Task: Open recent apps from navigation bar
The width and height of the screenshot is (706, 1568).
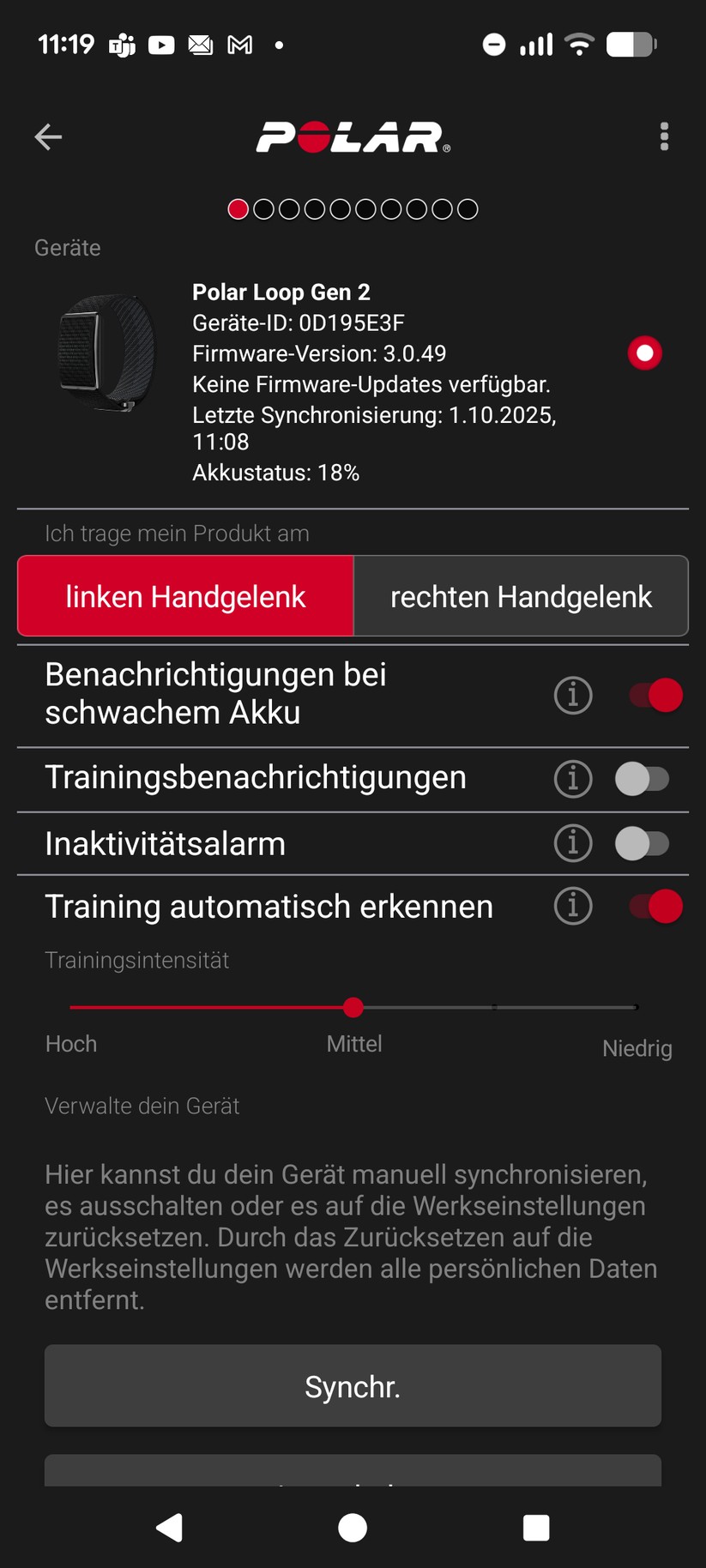Action: coord(536,1527)
